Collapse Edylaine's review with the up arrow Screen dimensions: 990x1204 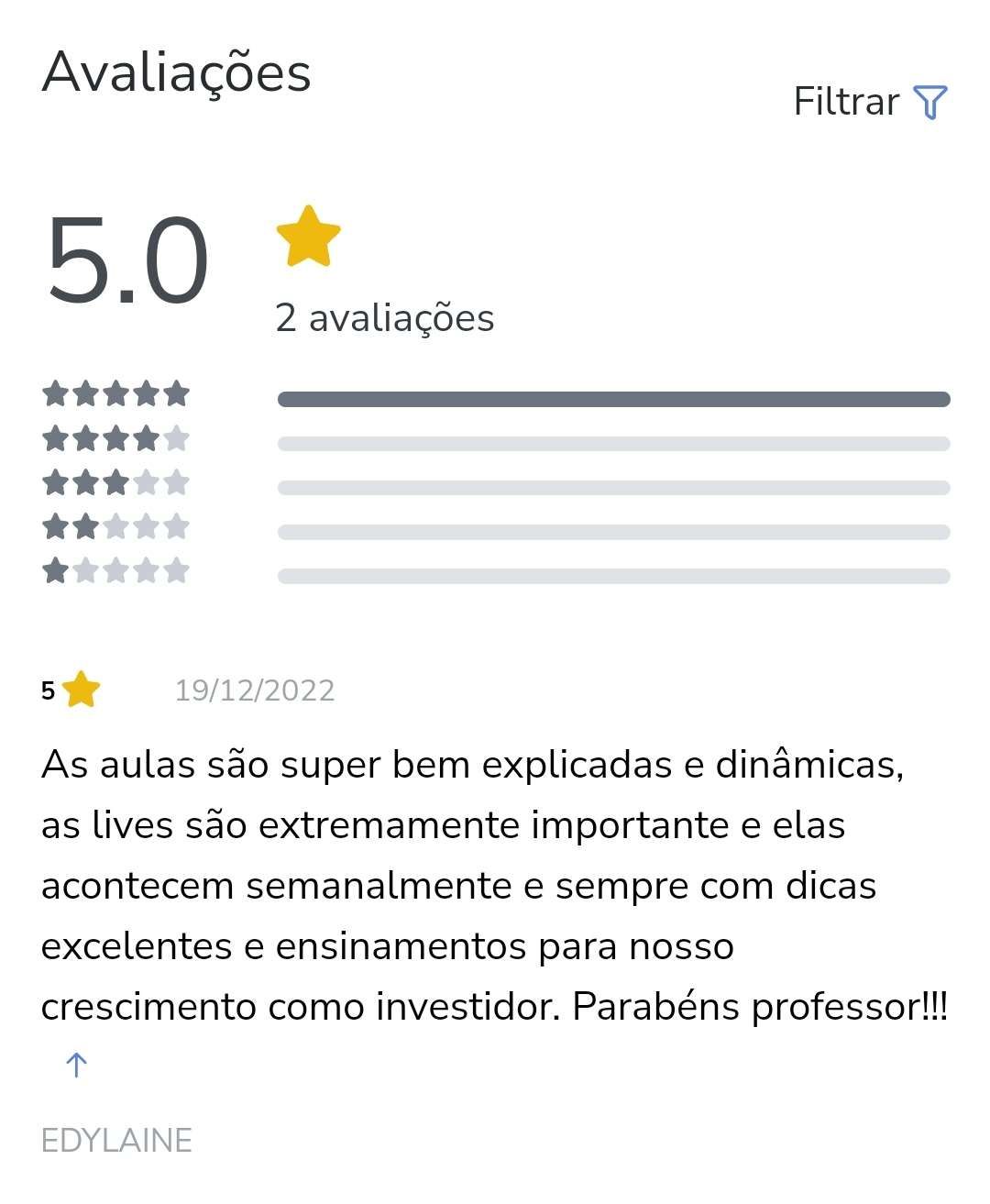[76, 1065]
